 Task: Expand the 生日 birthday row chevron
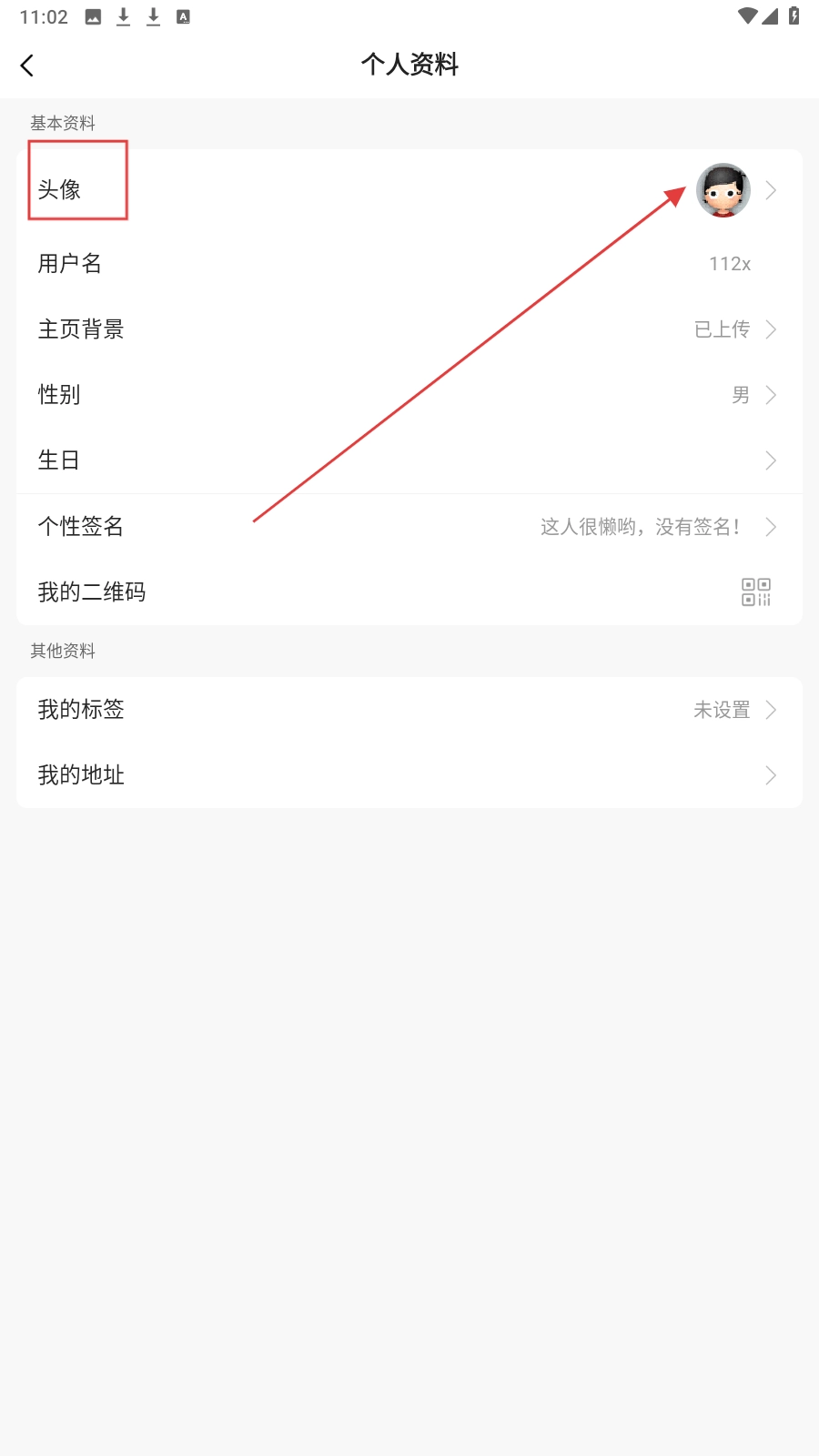[771, 460]
